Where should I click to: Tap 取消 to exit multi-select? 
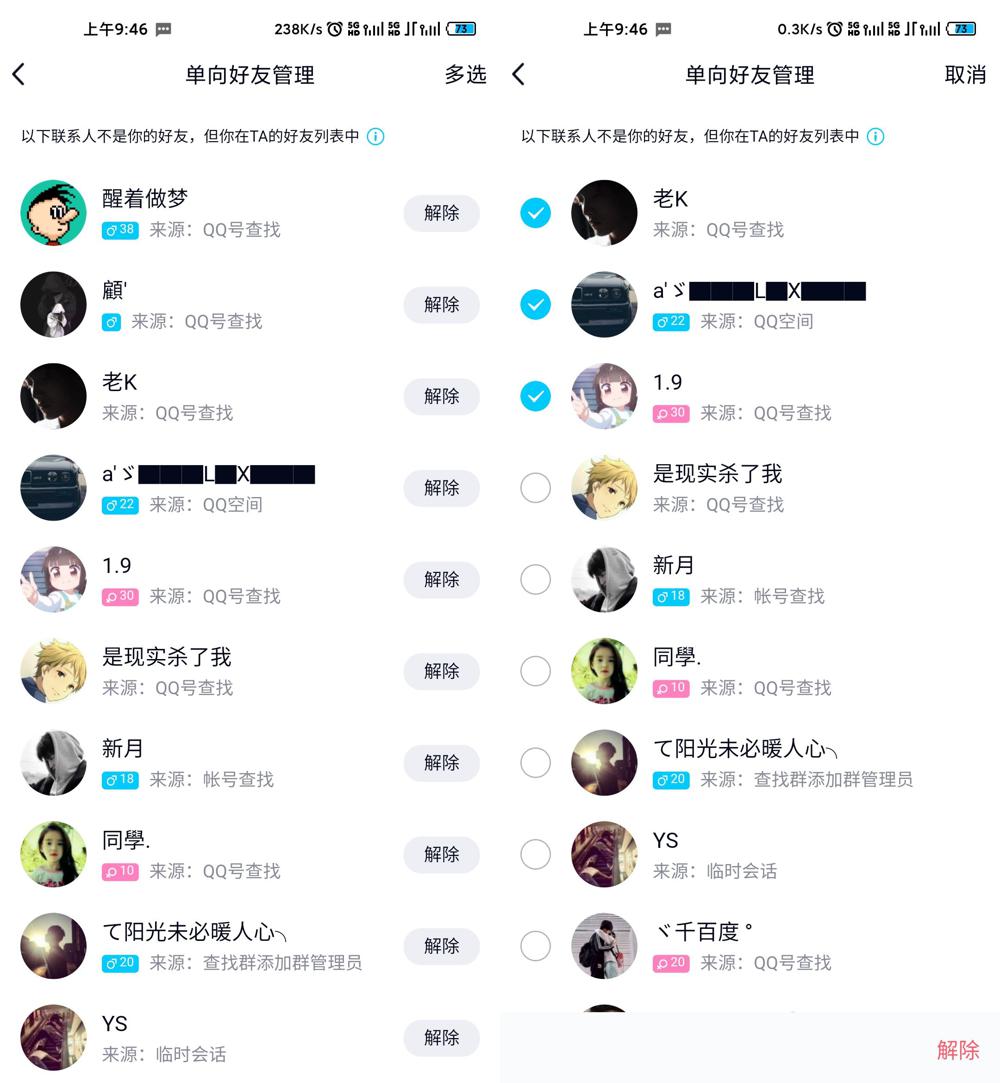pyautogui.click(x=965, y=75)
